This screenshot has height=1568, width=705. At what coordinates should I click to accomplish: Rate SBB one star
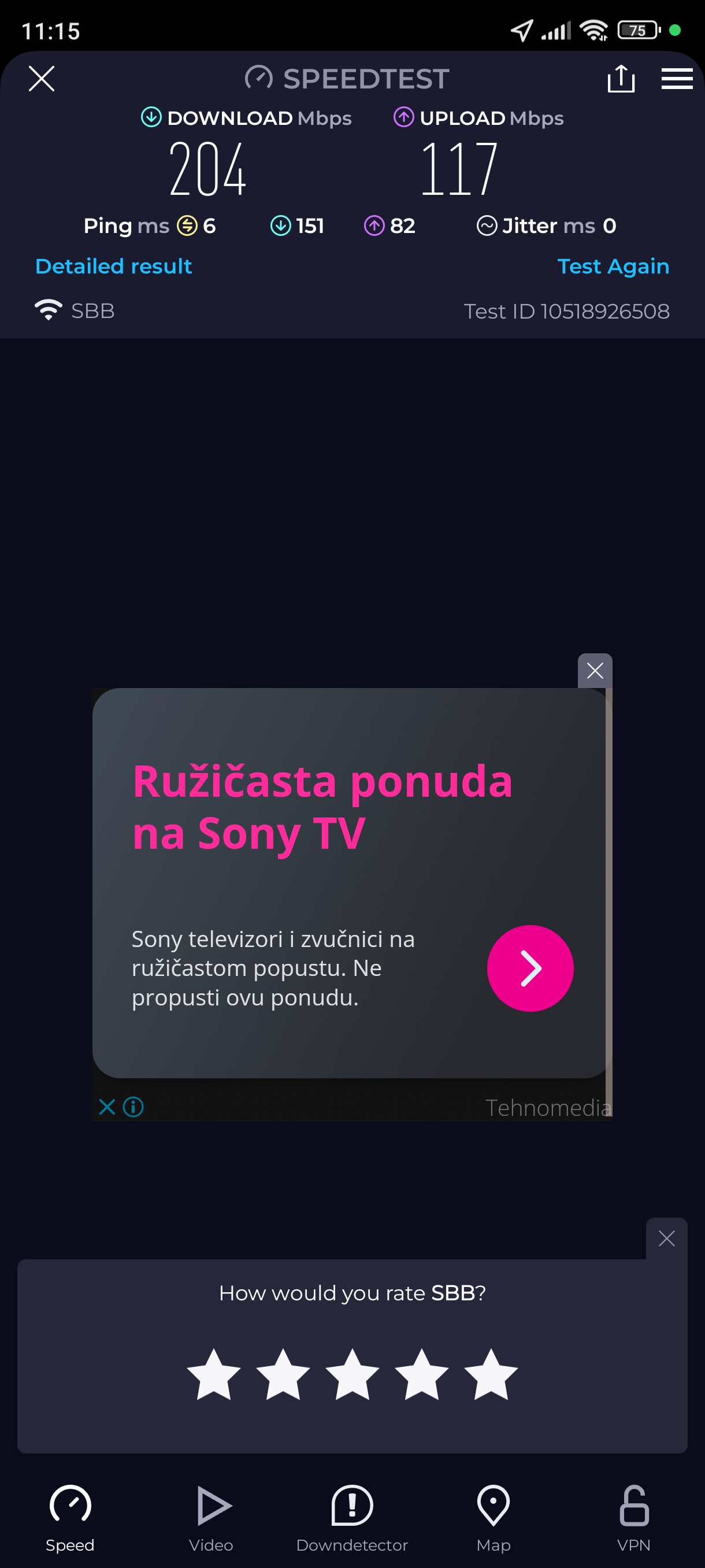(x=213, y=1375)
